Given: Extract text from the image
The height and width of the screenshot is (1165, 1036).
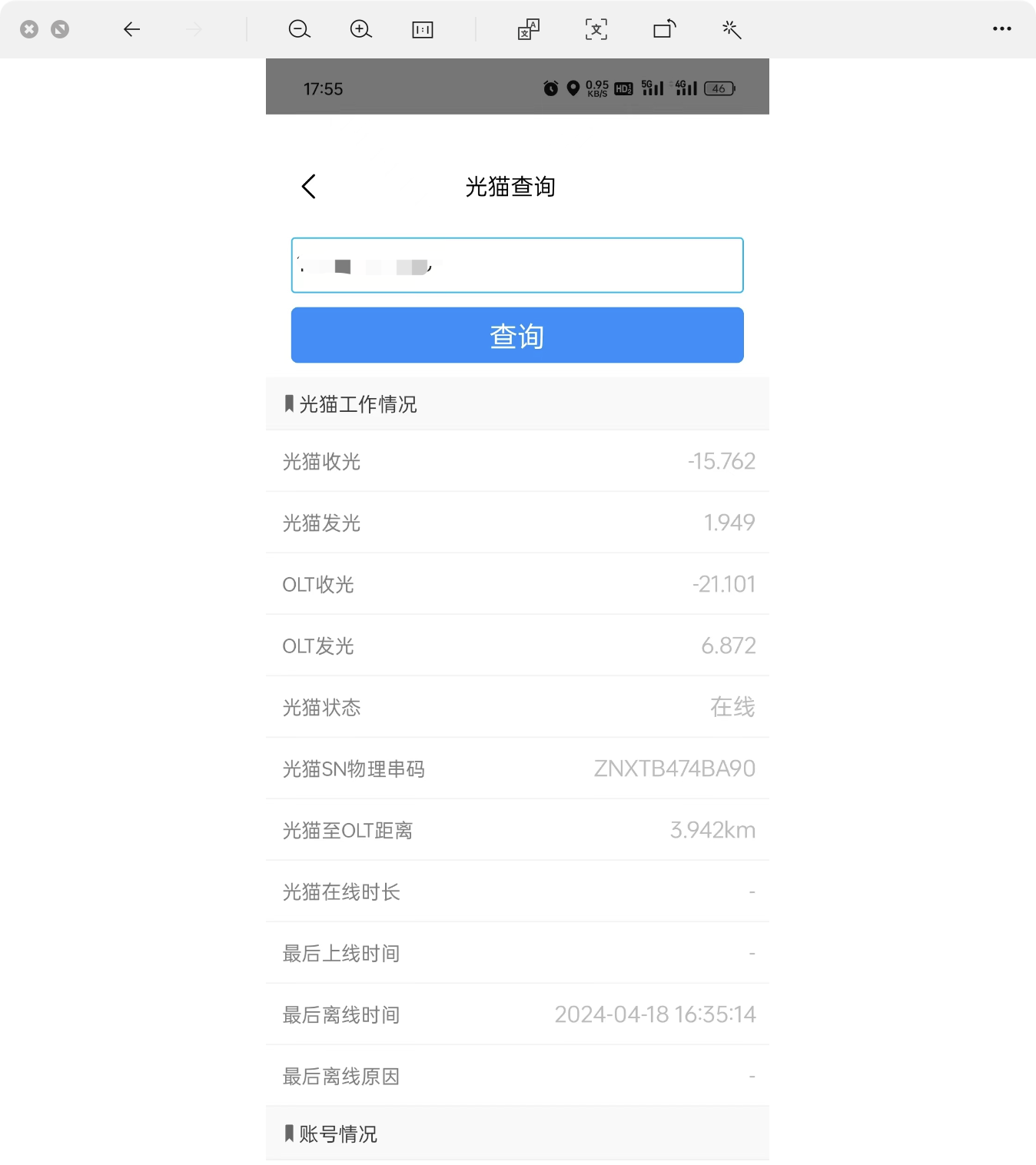Looking at the screenshot, I should coord(596,29).
